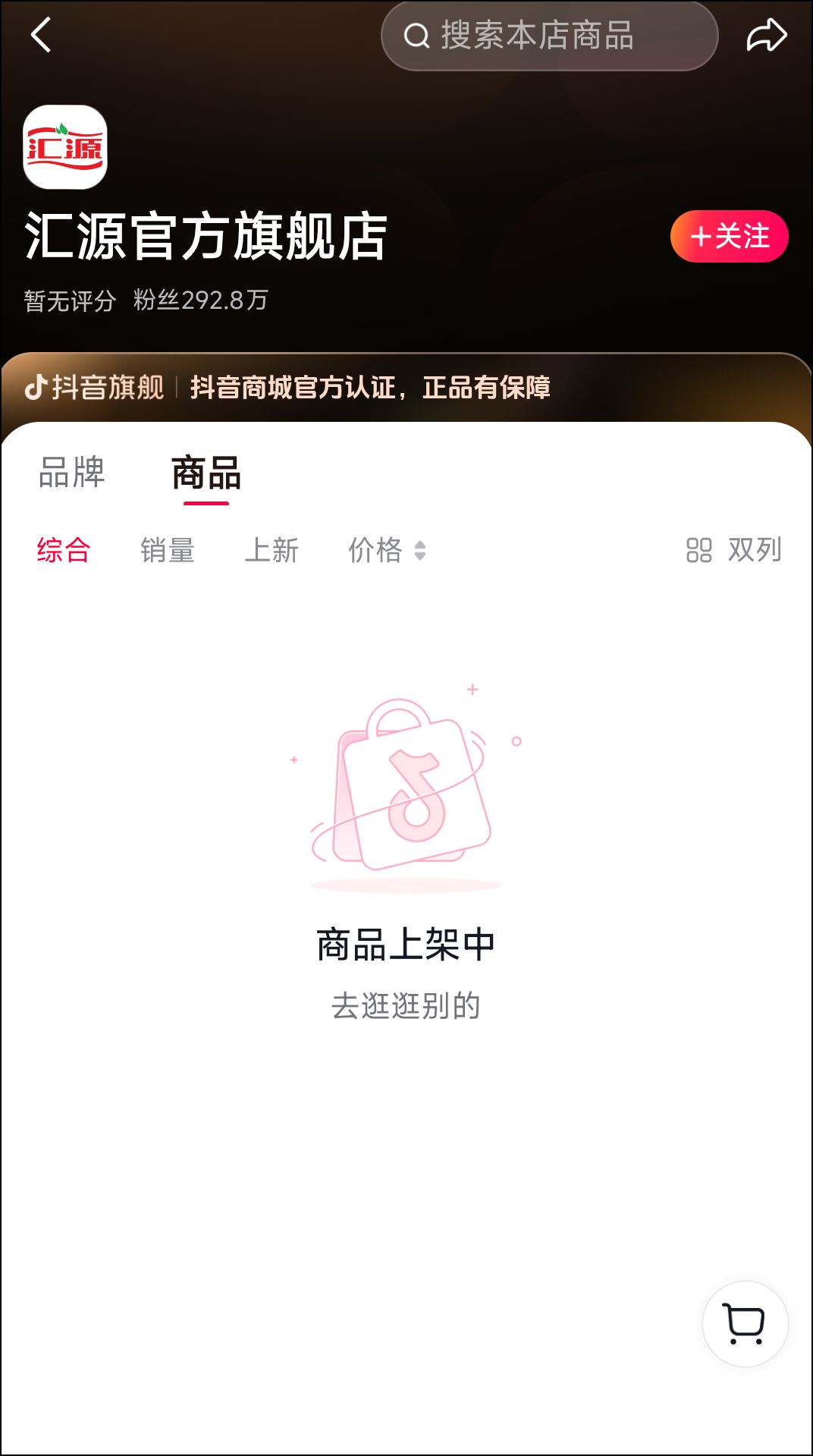Toggle the 双列 layout view
Image resolution: width=813 pixels, height=1456 pixels.
pyautogui.click(x=733, y=550)
